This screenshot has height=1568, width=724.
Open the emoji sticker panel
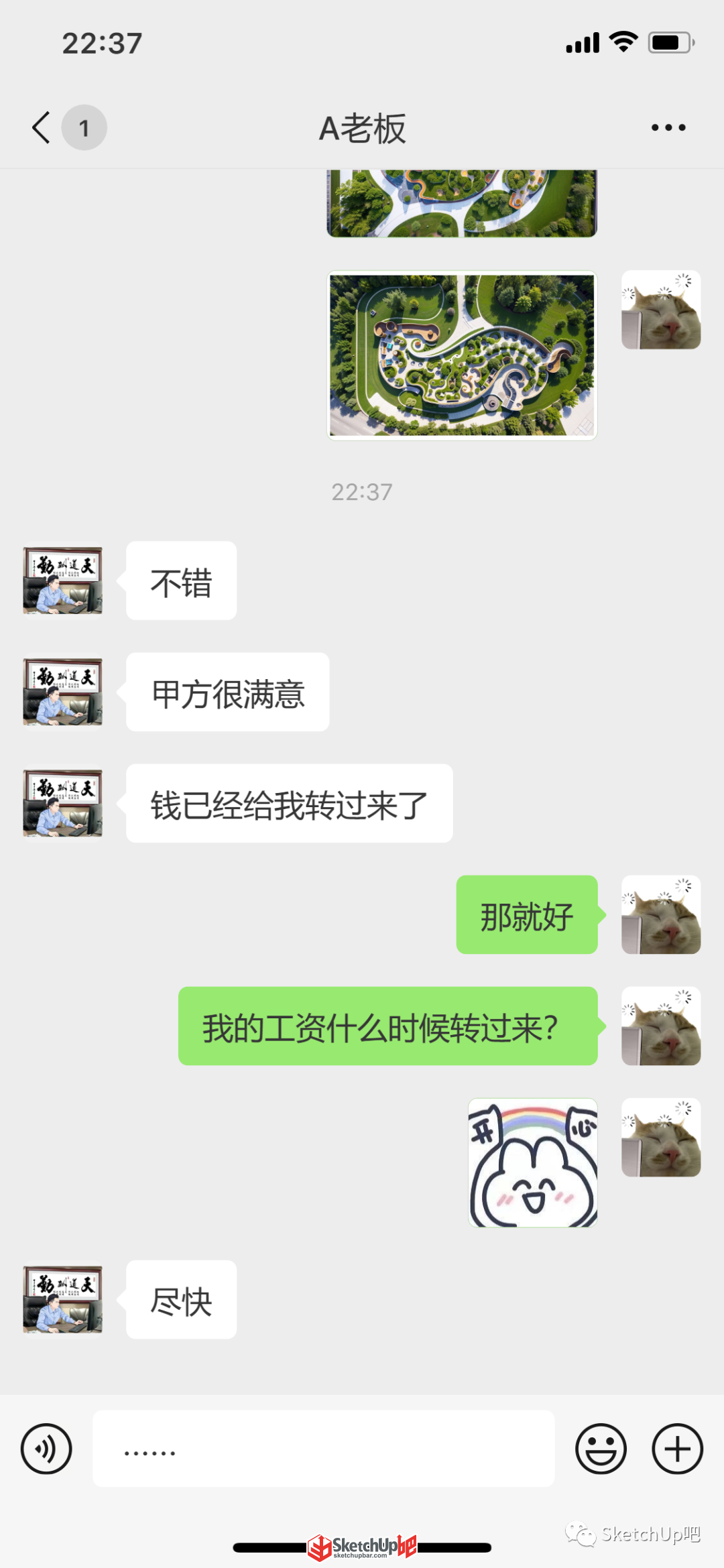pos(601,1449)
